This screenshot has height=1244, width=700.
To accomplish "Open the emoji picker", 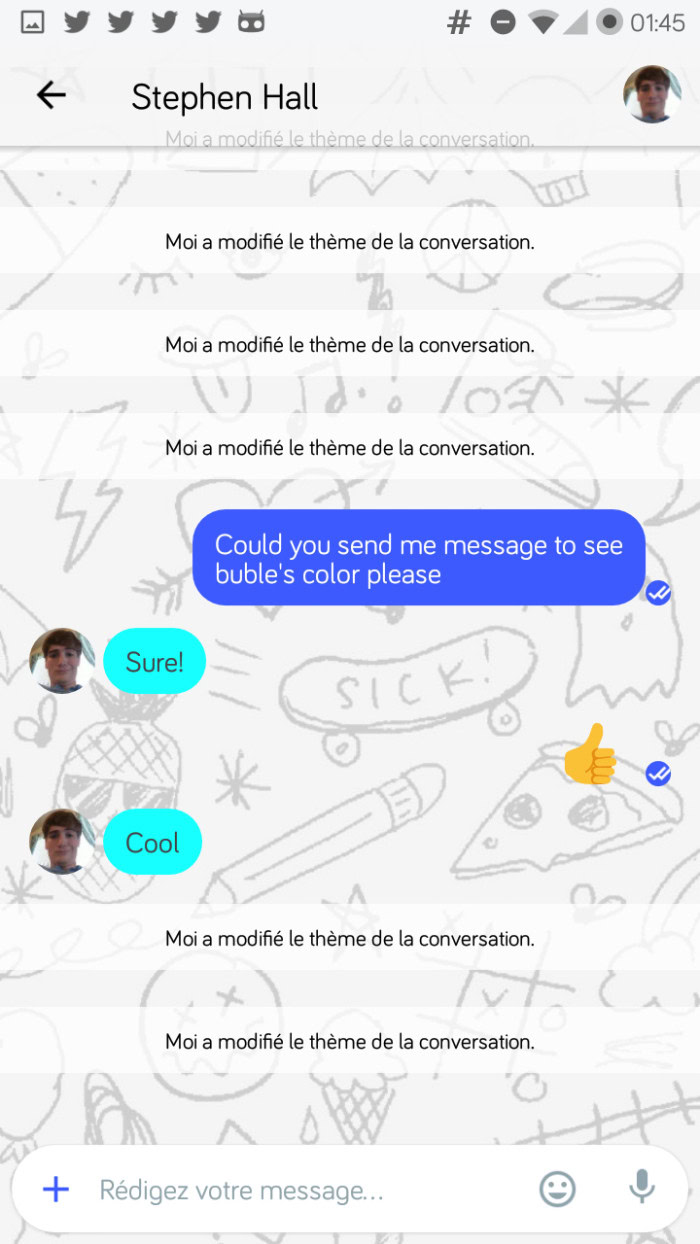I will pos(558,1189).
